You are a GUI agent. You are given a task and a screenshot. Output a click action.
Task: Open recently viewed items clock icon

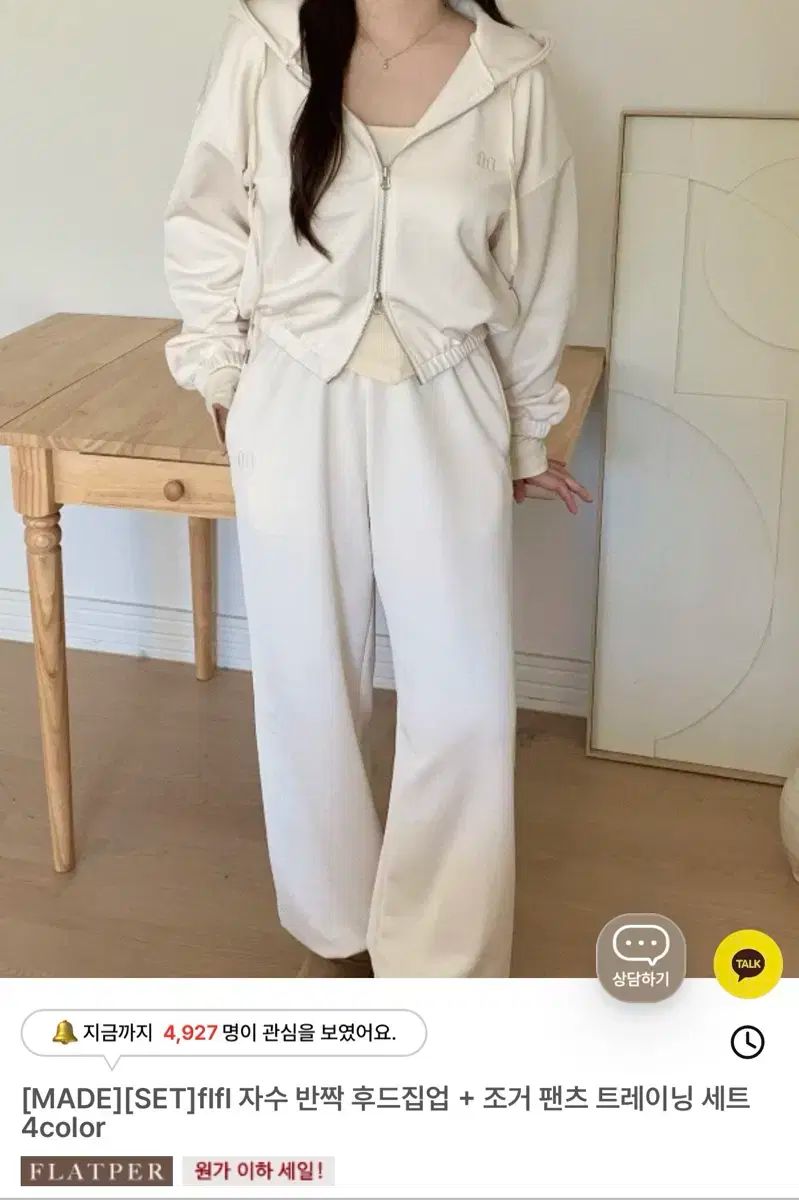747,1041
